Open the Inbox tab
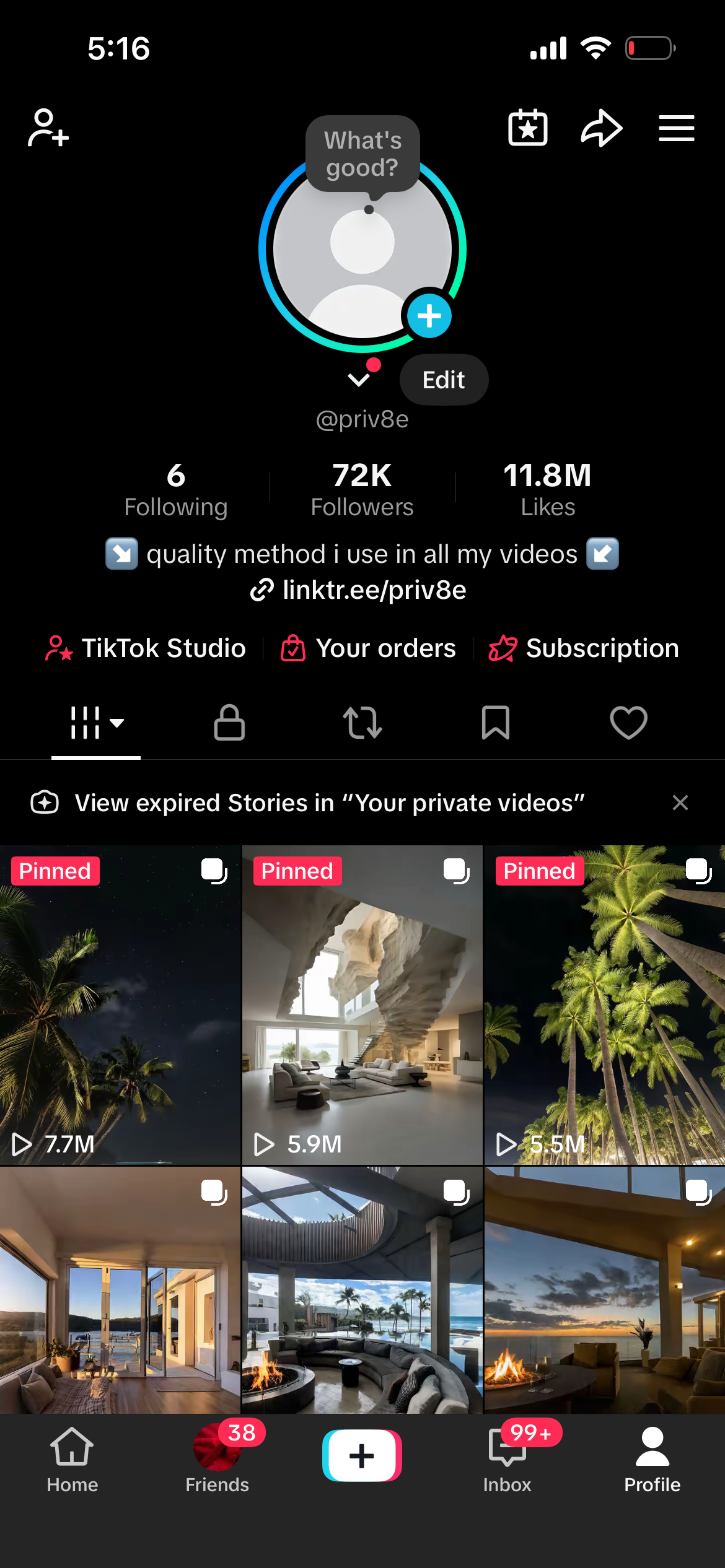This screenshot has height=1568, width=725. [507, 1460]
